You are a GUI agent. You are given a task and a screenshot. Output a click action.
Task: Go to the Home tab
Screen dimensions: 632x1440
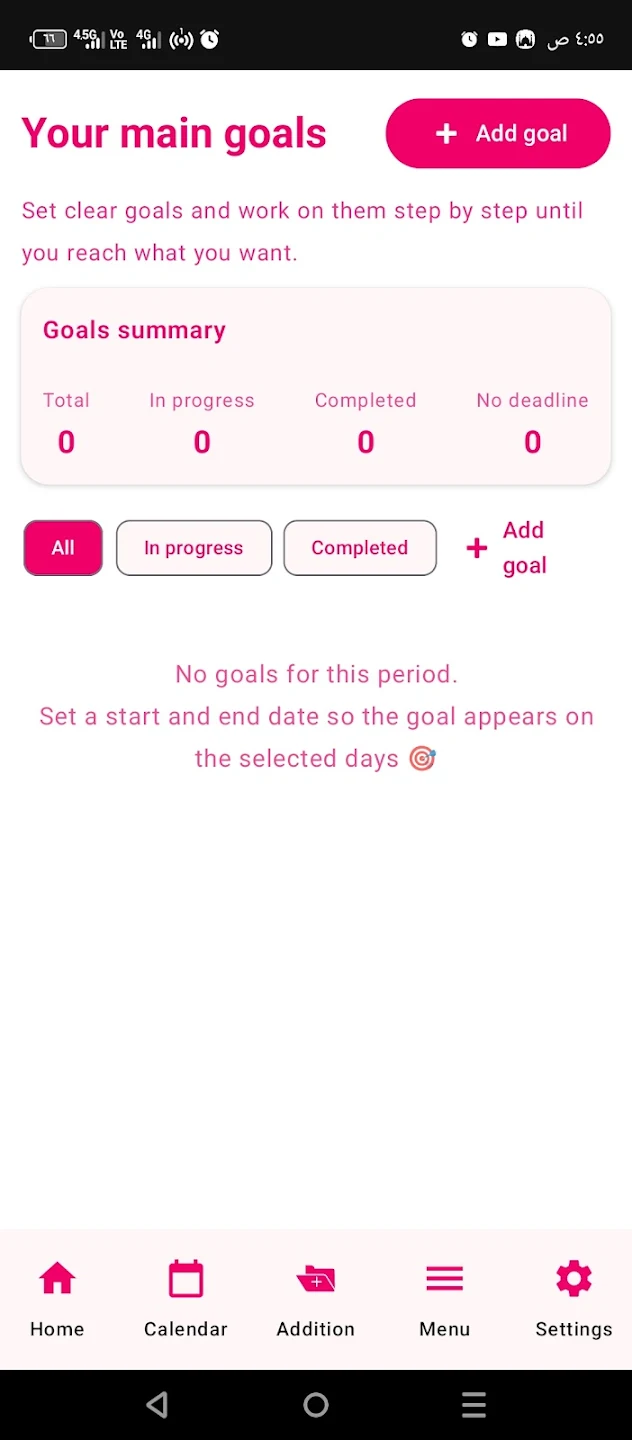pyautogui.click(x=57, y=1298)
